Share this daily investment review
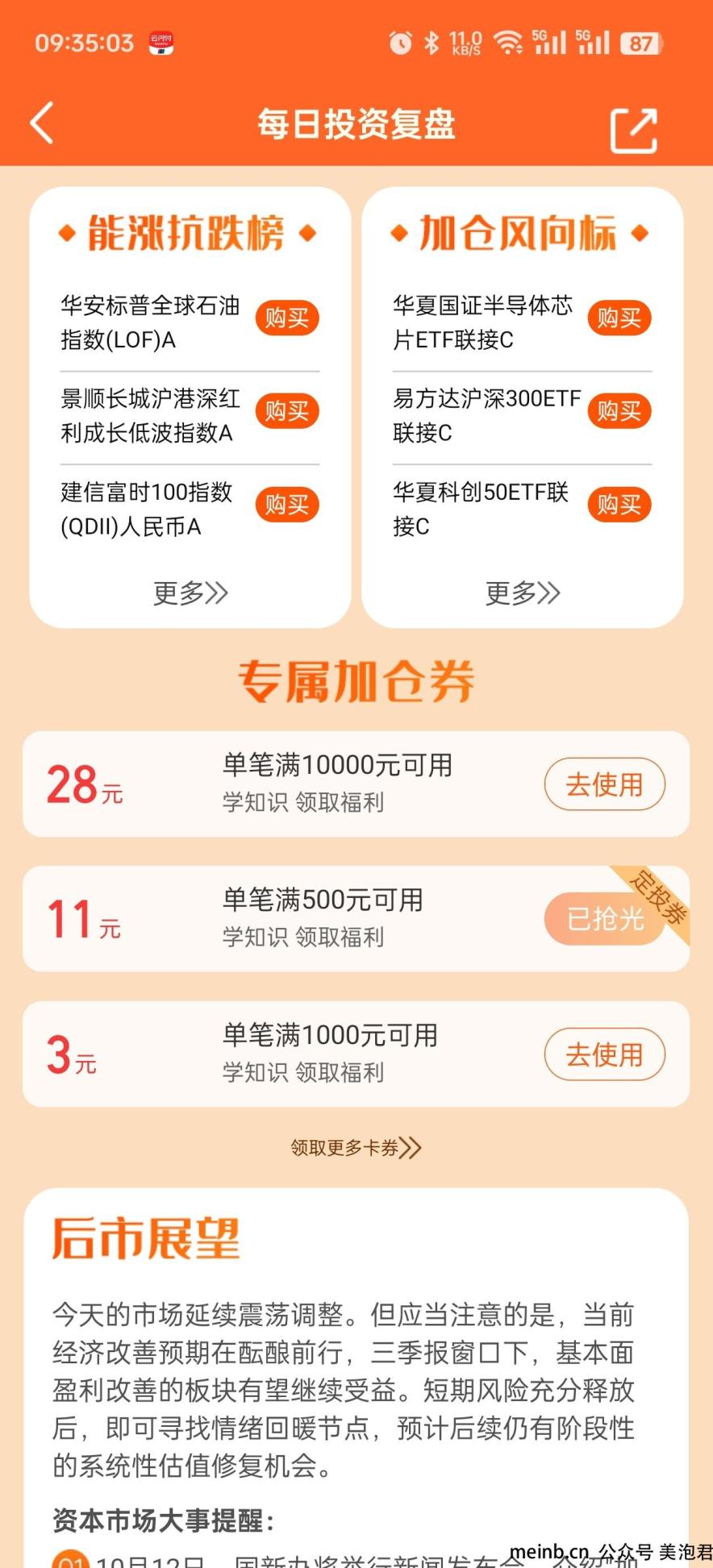Viewport: 713px width, 1568px height. point(634,129)
